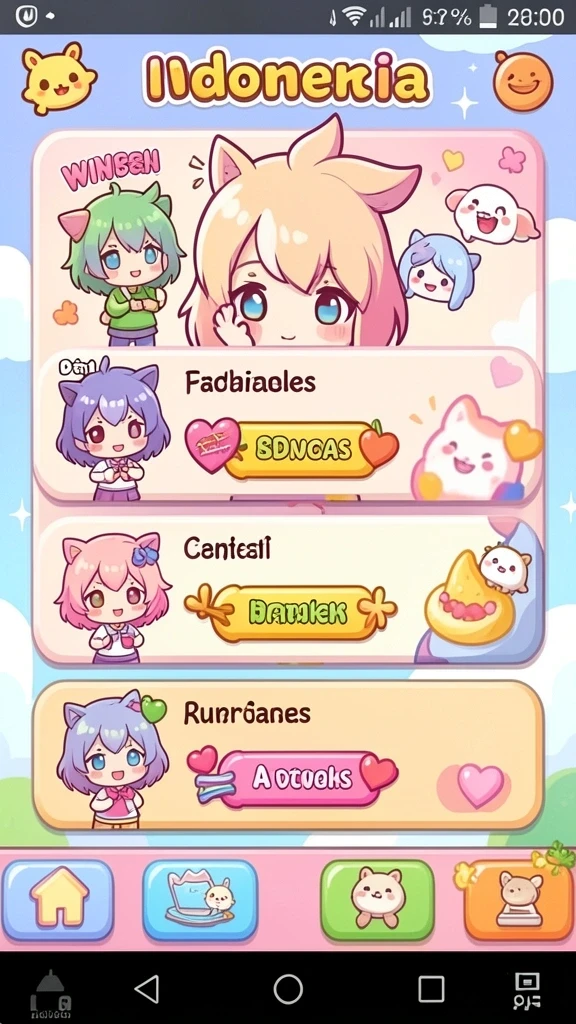Open the orange cat profile tab

519,900
